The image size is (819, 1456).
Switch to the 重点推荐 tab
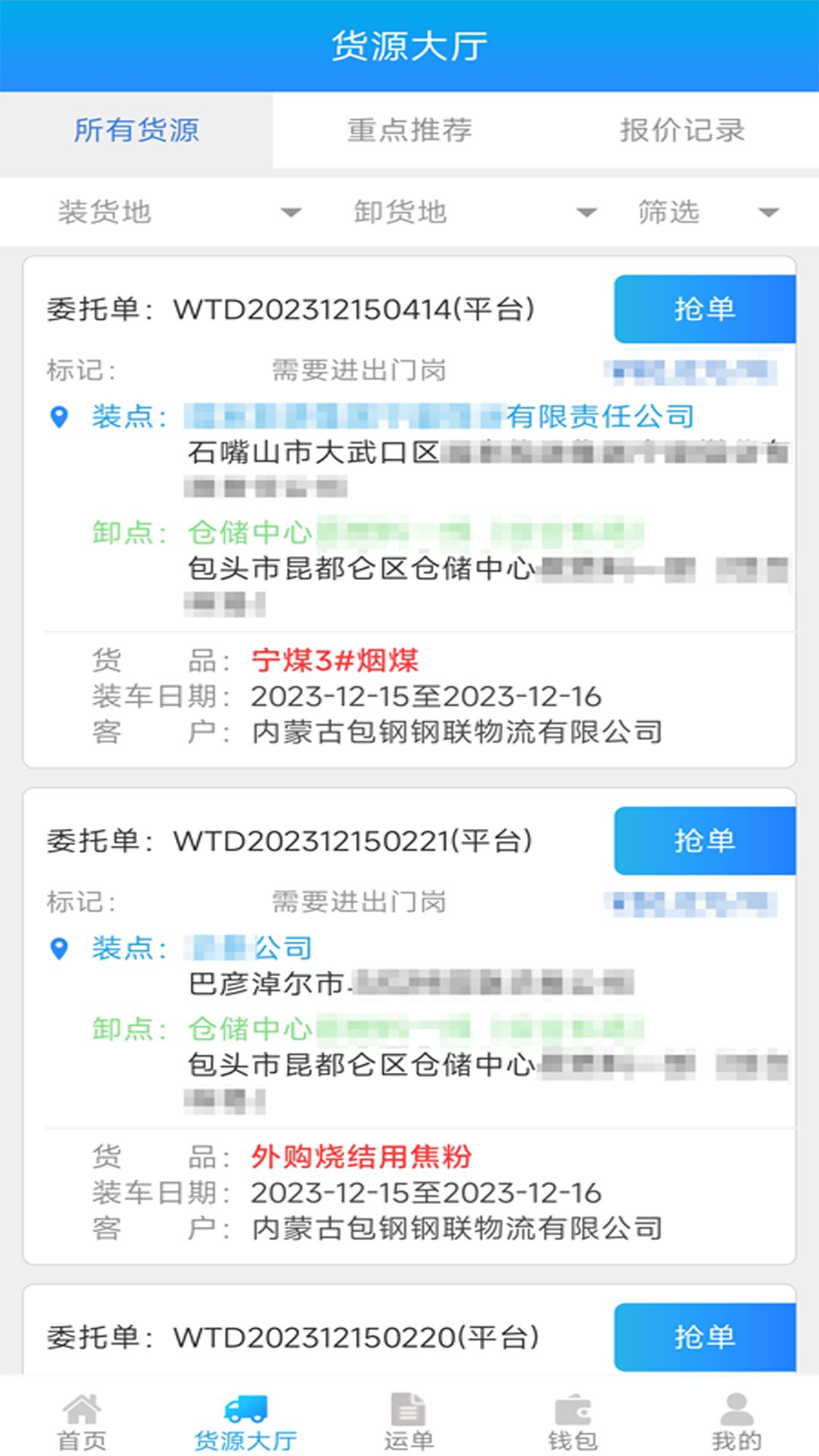click(409, 130)
